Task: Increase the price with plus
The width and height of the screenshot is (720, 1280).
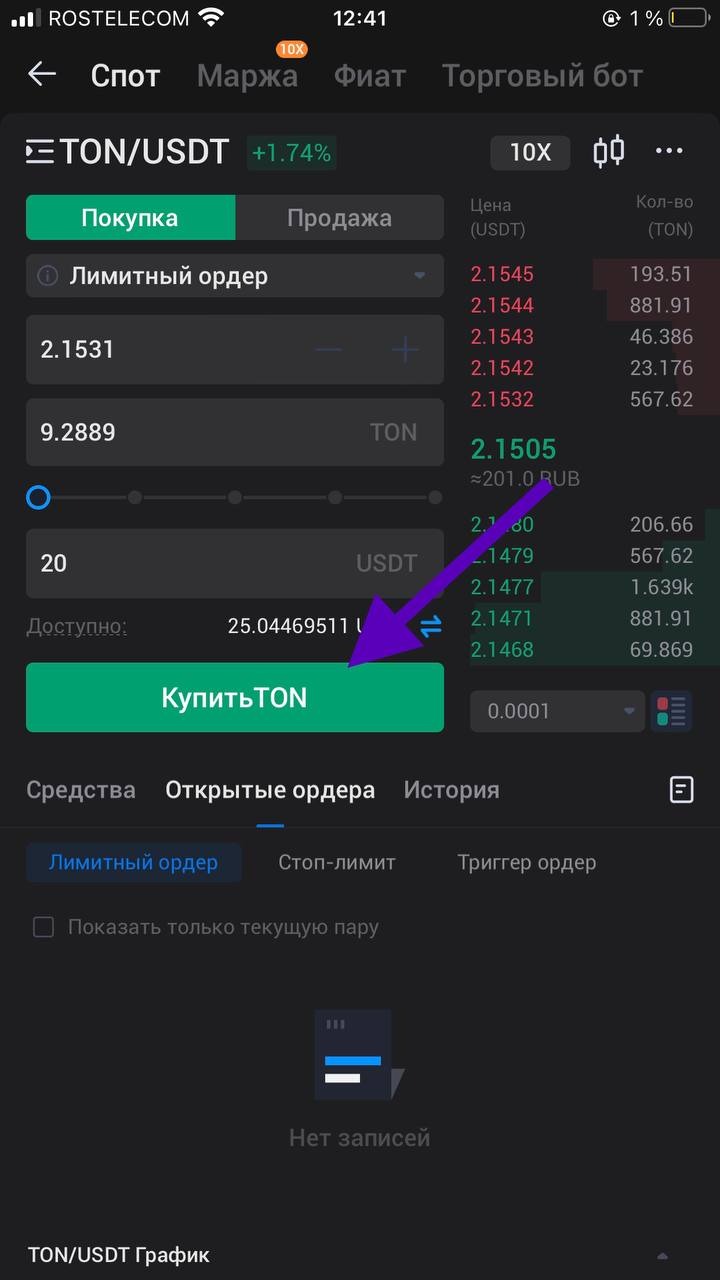Action: [404, 349]
